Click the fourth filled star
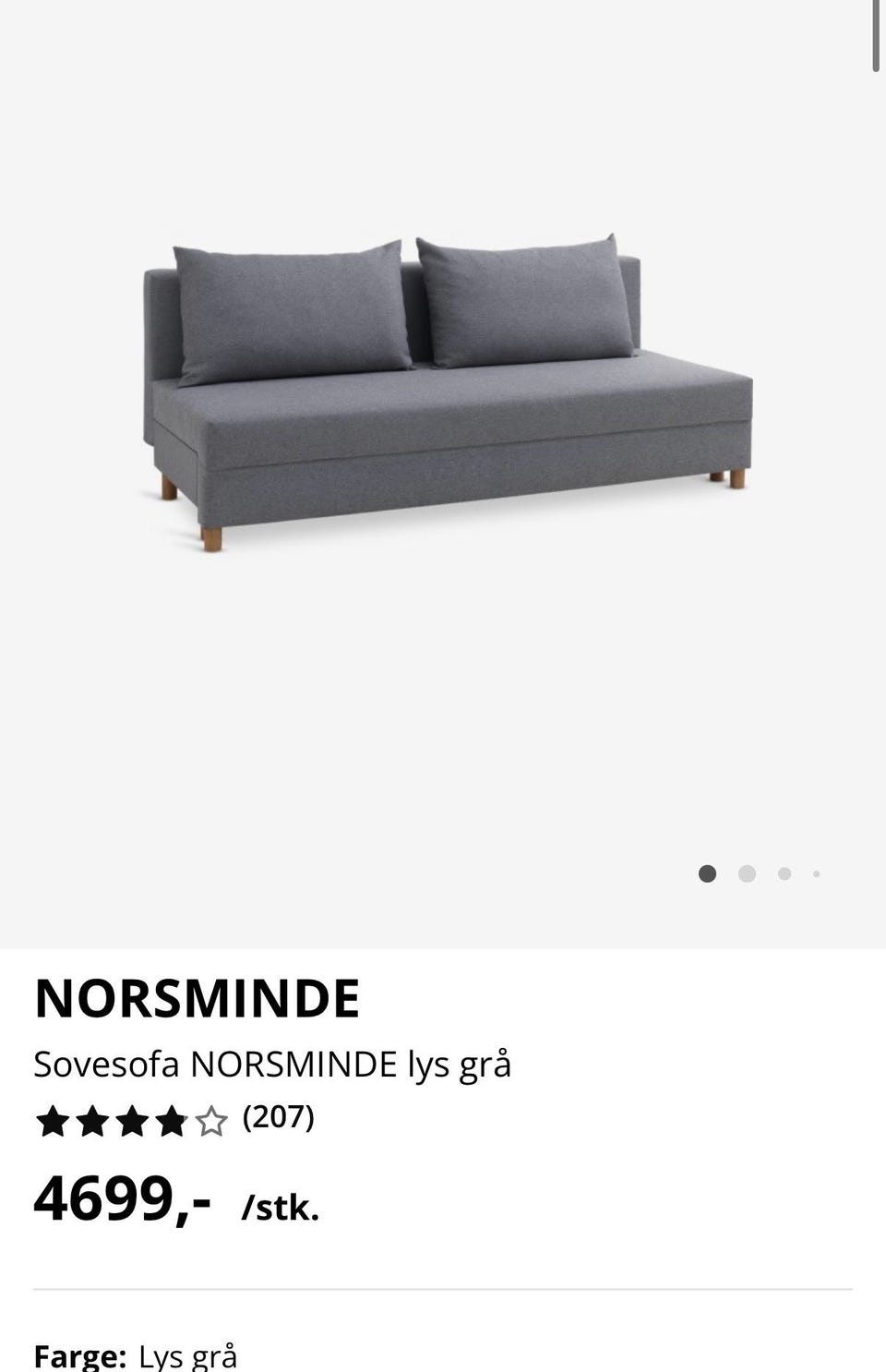886x1372 pixels. [x=172, y=1121]
